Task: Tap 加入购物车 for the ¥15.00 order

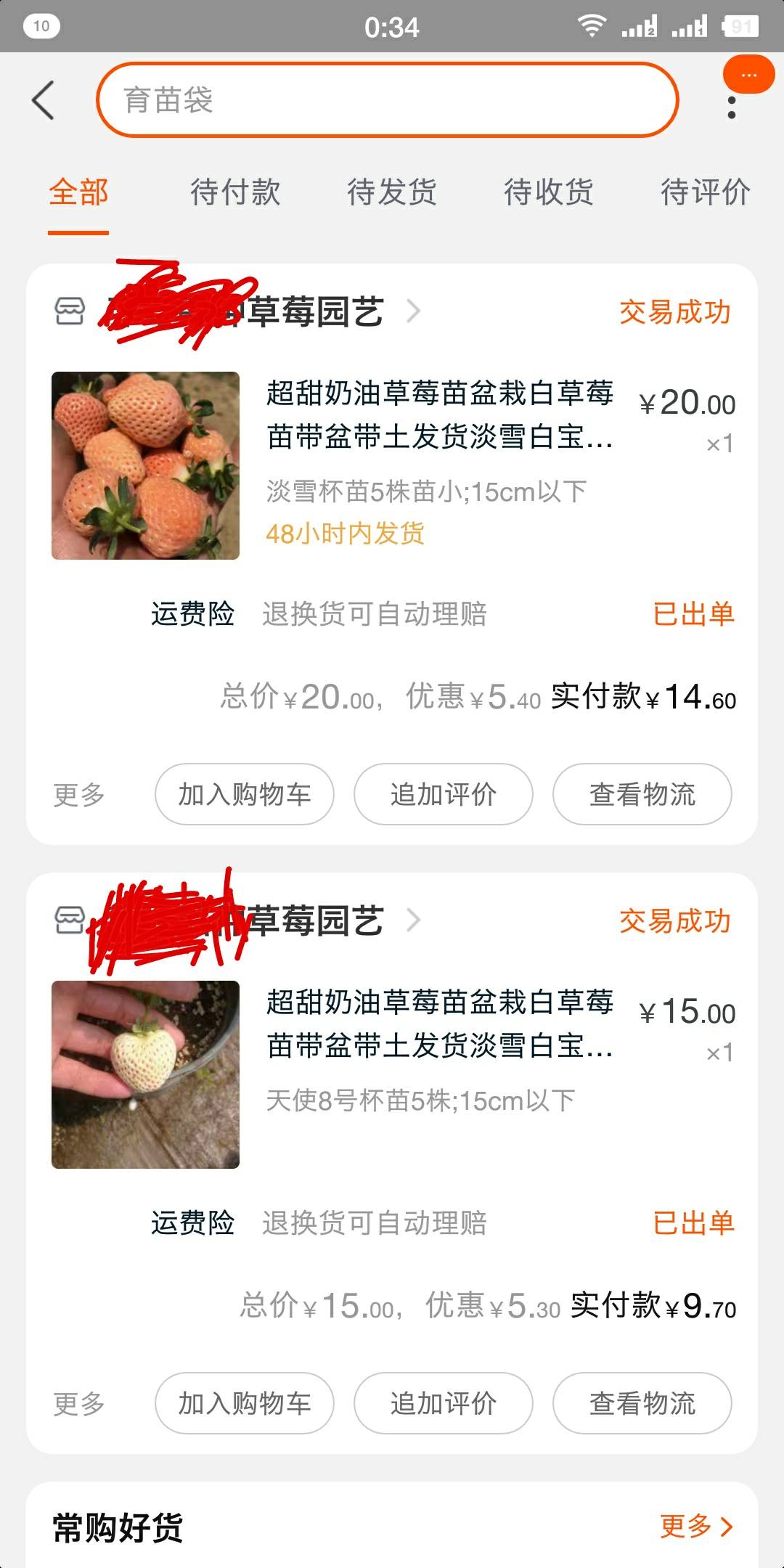Action: click(245, 1403)
